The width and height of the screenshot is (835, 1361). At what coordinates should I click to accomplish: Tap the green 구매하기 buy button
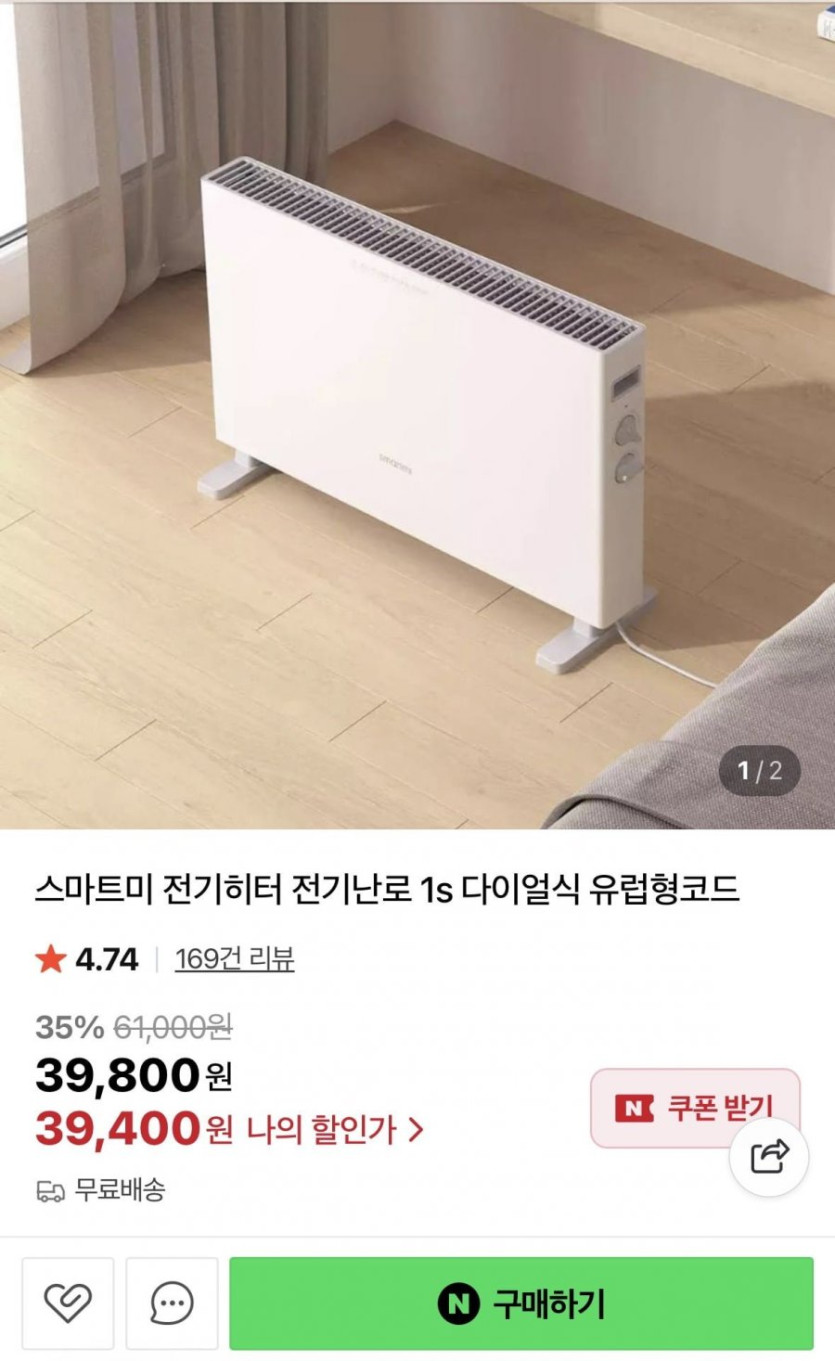(x=521, y=1303)
